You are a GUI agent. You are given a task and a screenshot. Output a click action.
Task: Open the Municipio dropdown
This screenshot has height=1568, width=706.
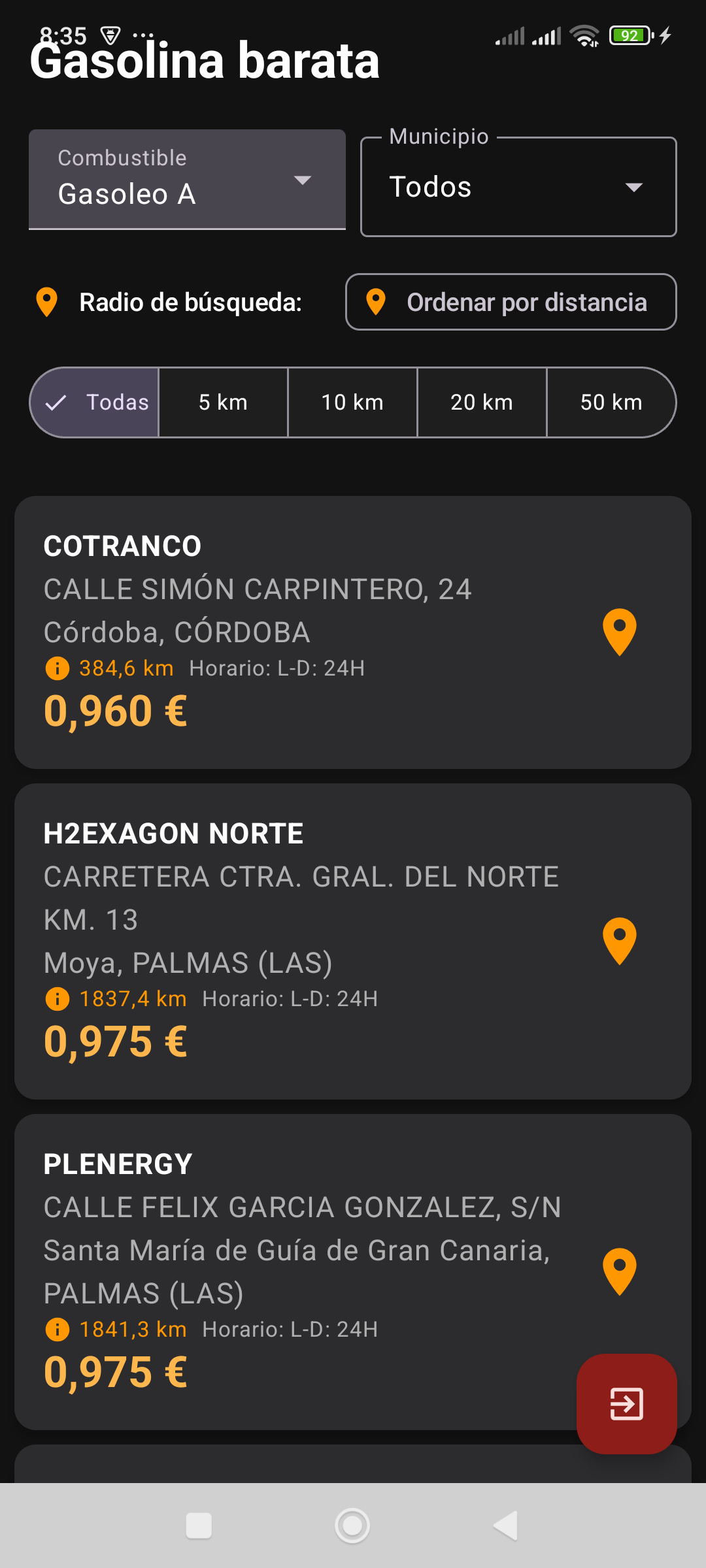point(518,187)
